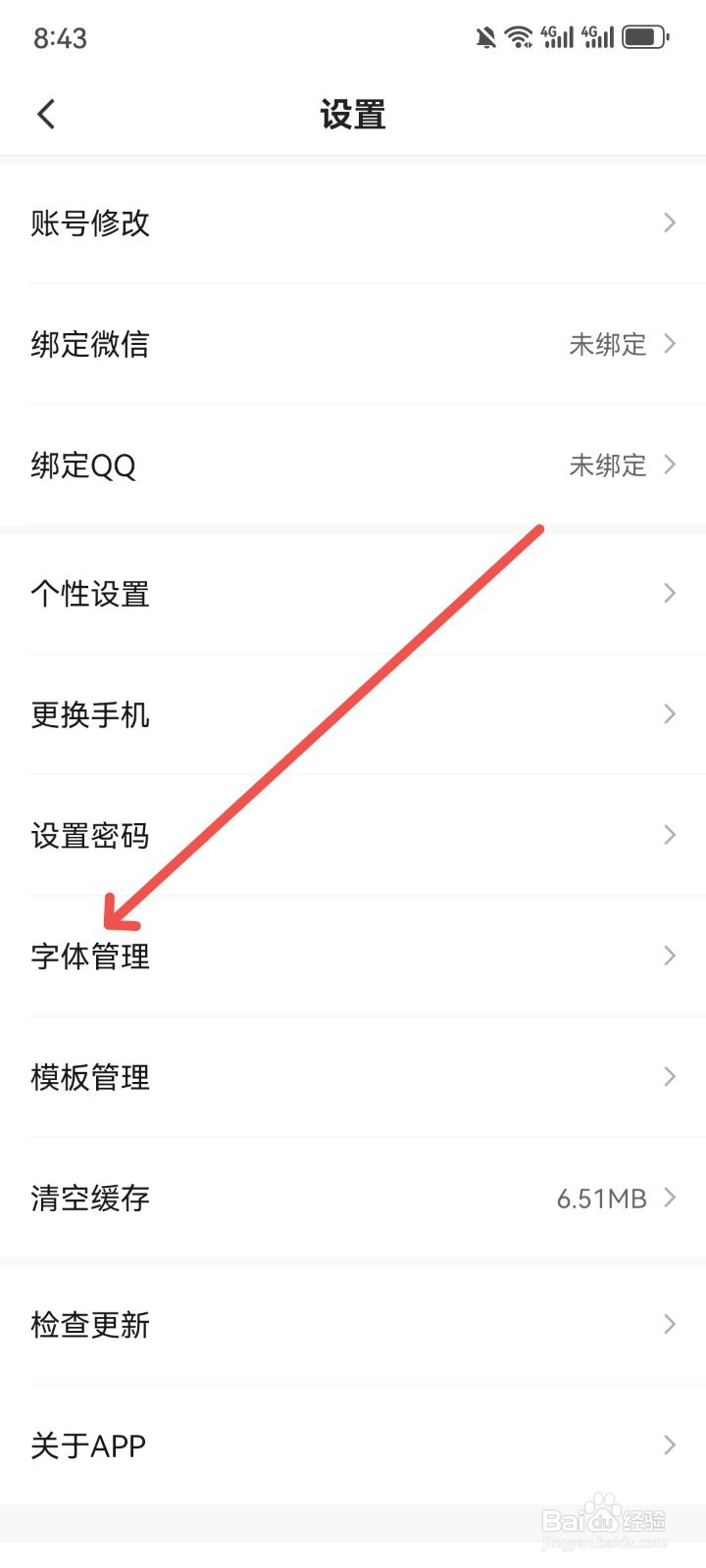706x1568 pixels.
Task: Expand the 关于APP row chevron
Action: 670,1444
